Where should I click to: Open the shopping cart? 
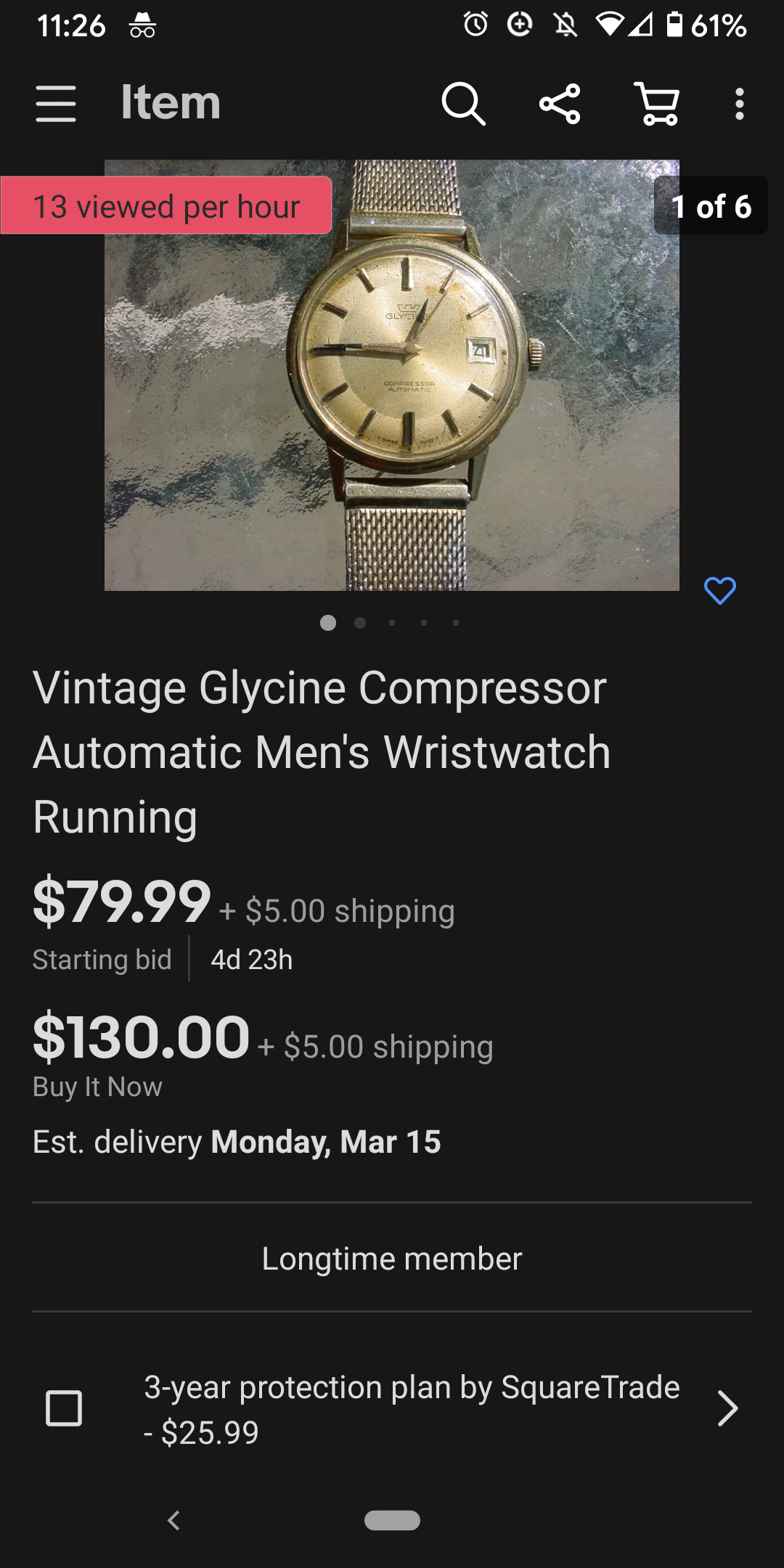(658, 104)
